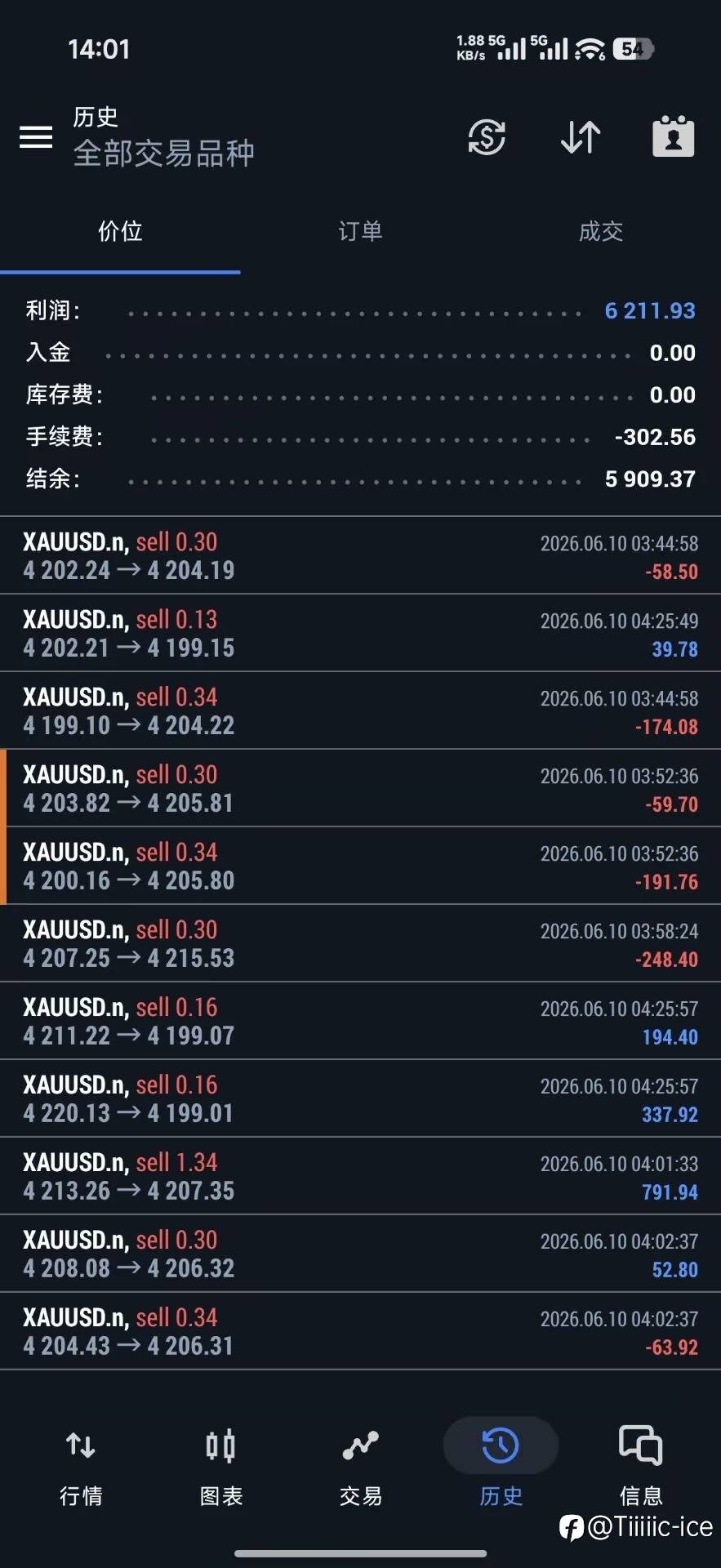
Task: Open the hamburger drawer menu
Action: [36, 137]
